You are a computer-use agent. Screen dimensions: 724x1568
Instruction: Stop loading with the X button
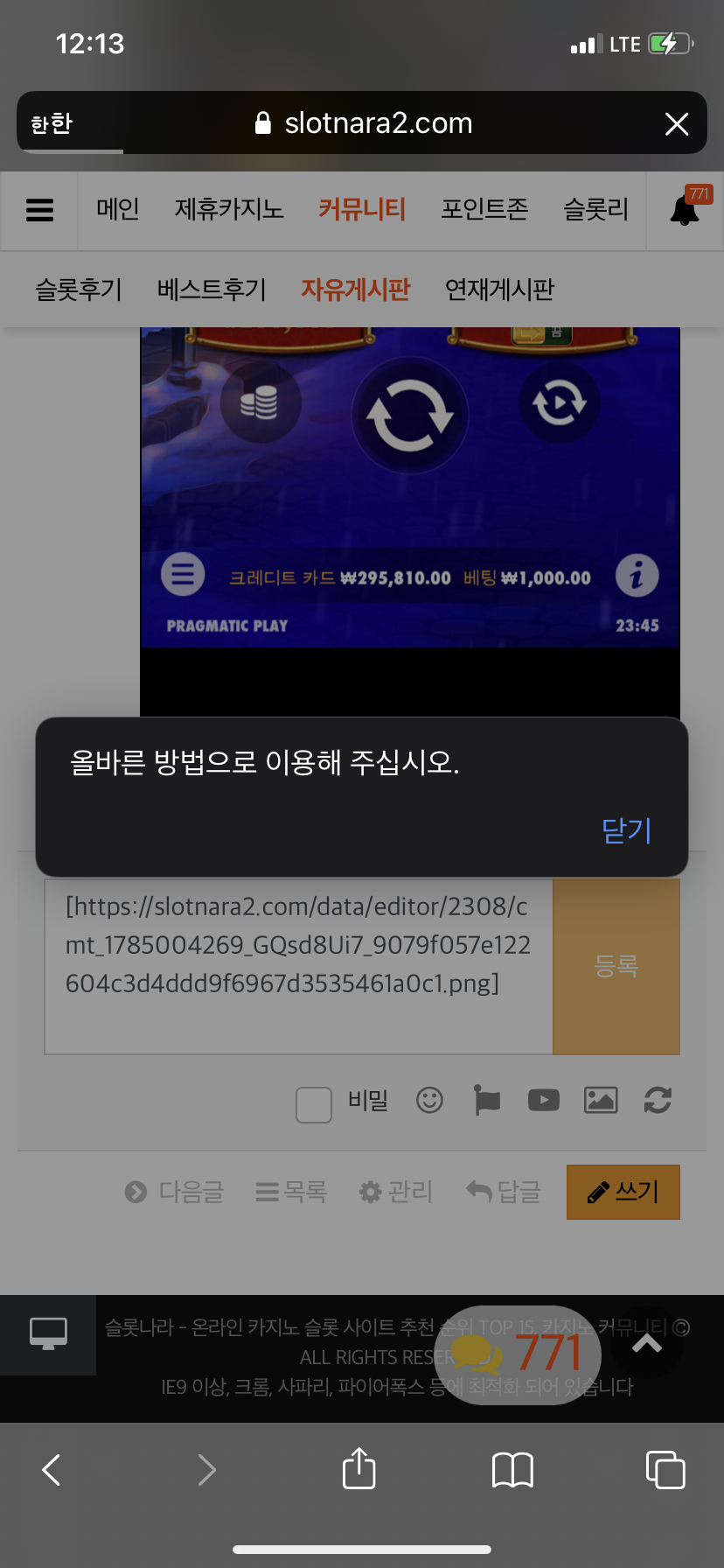677,123
